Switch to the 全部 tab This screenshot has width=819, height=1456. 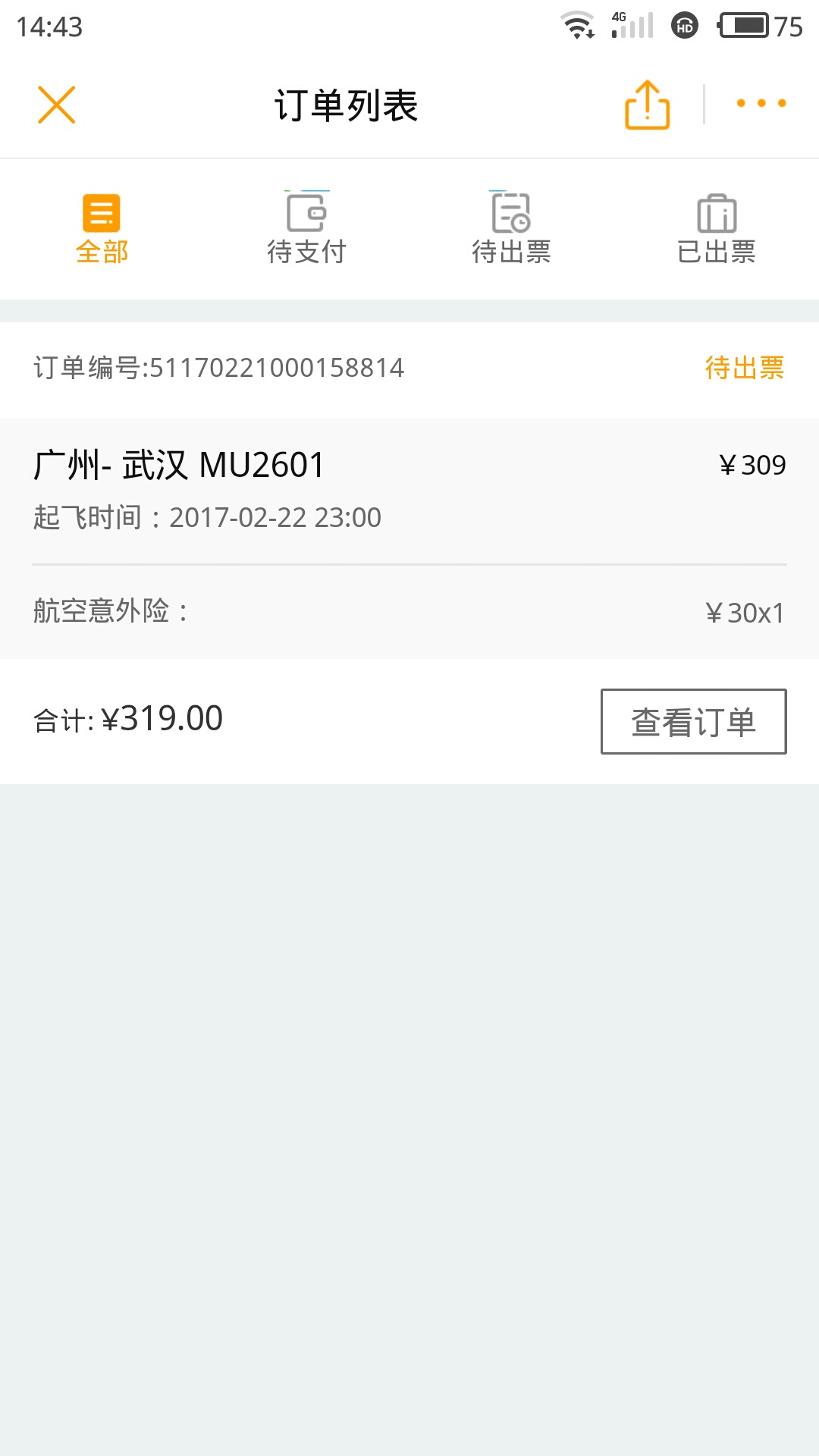[102, 229]
